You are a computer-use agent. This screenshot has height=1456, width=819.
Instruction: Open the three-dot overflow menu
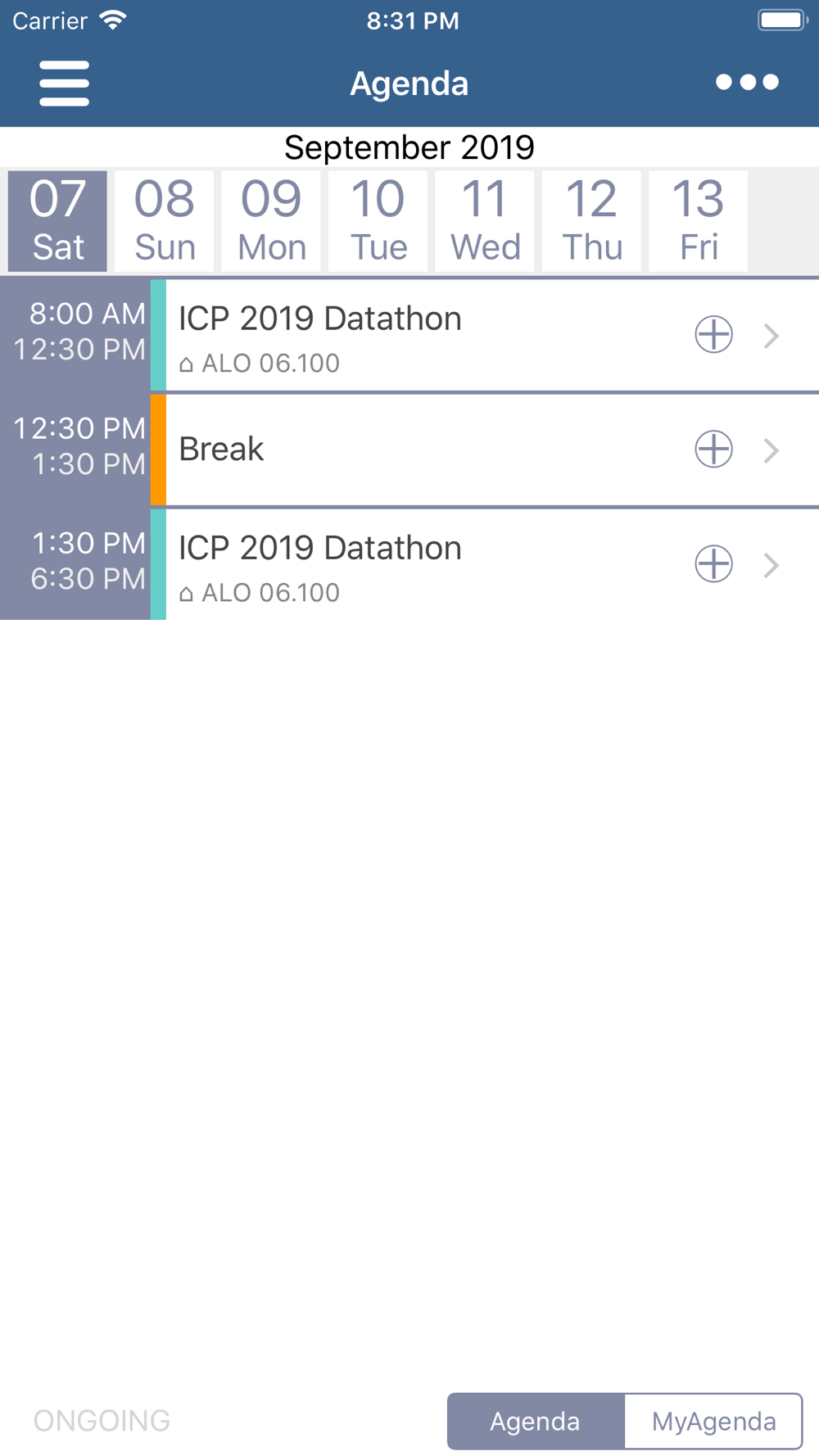pos(747,82)
